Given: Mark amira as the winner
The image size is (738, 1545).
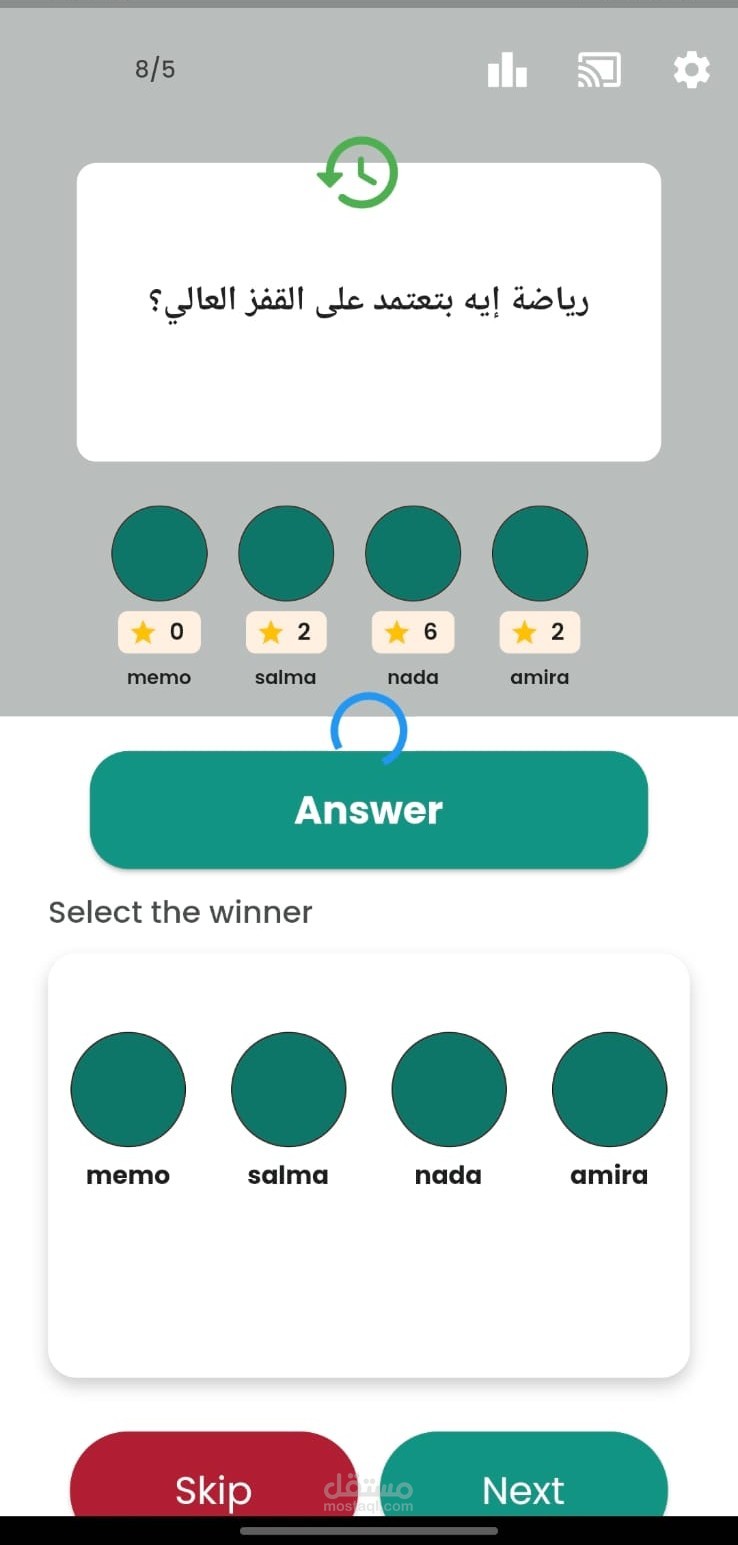Looking at the screenshot, I should click(609, 1089).
